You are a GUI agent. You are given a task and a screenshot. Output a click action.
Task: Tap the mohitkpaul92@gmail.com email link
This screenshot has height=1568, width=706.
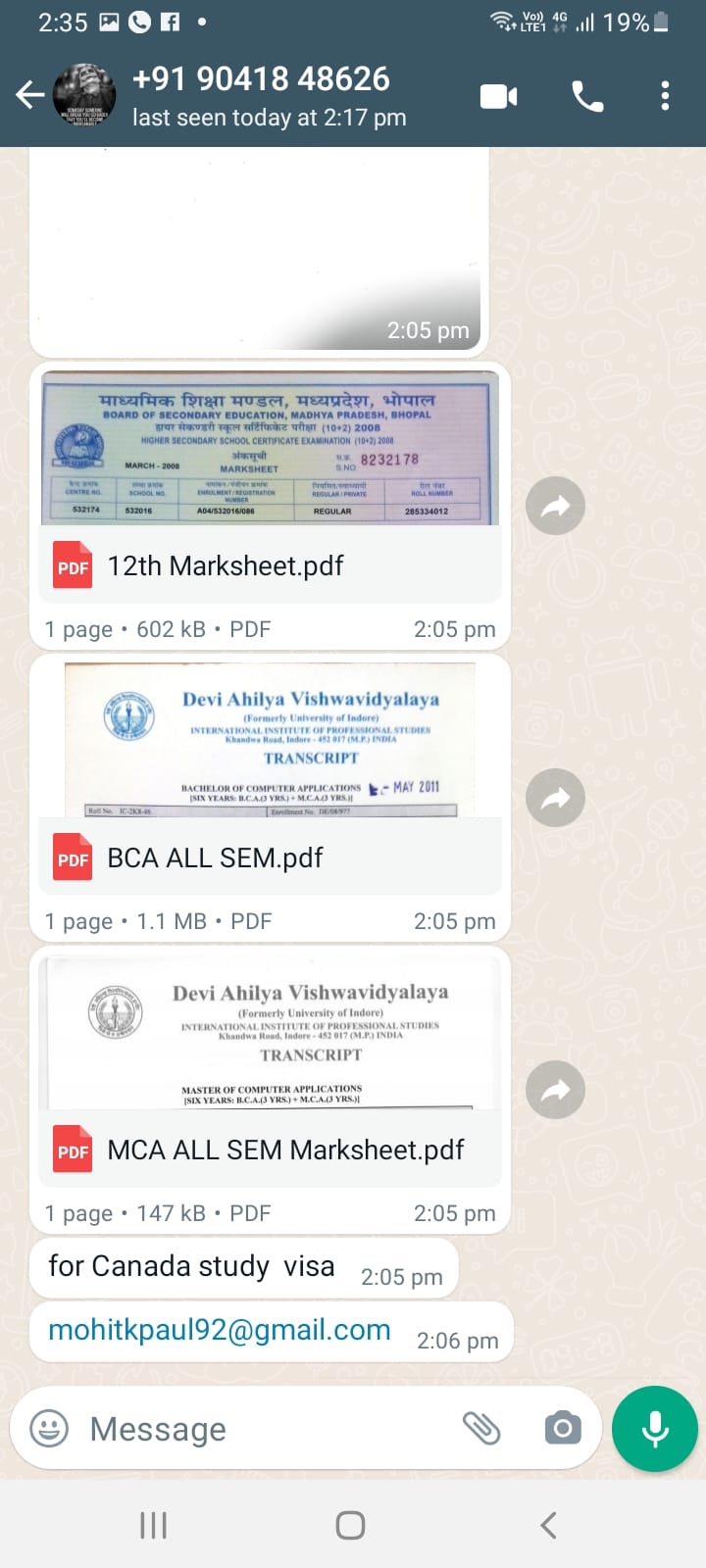coord(220,1330)
